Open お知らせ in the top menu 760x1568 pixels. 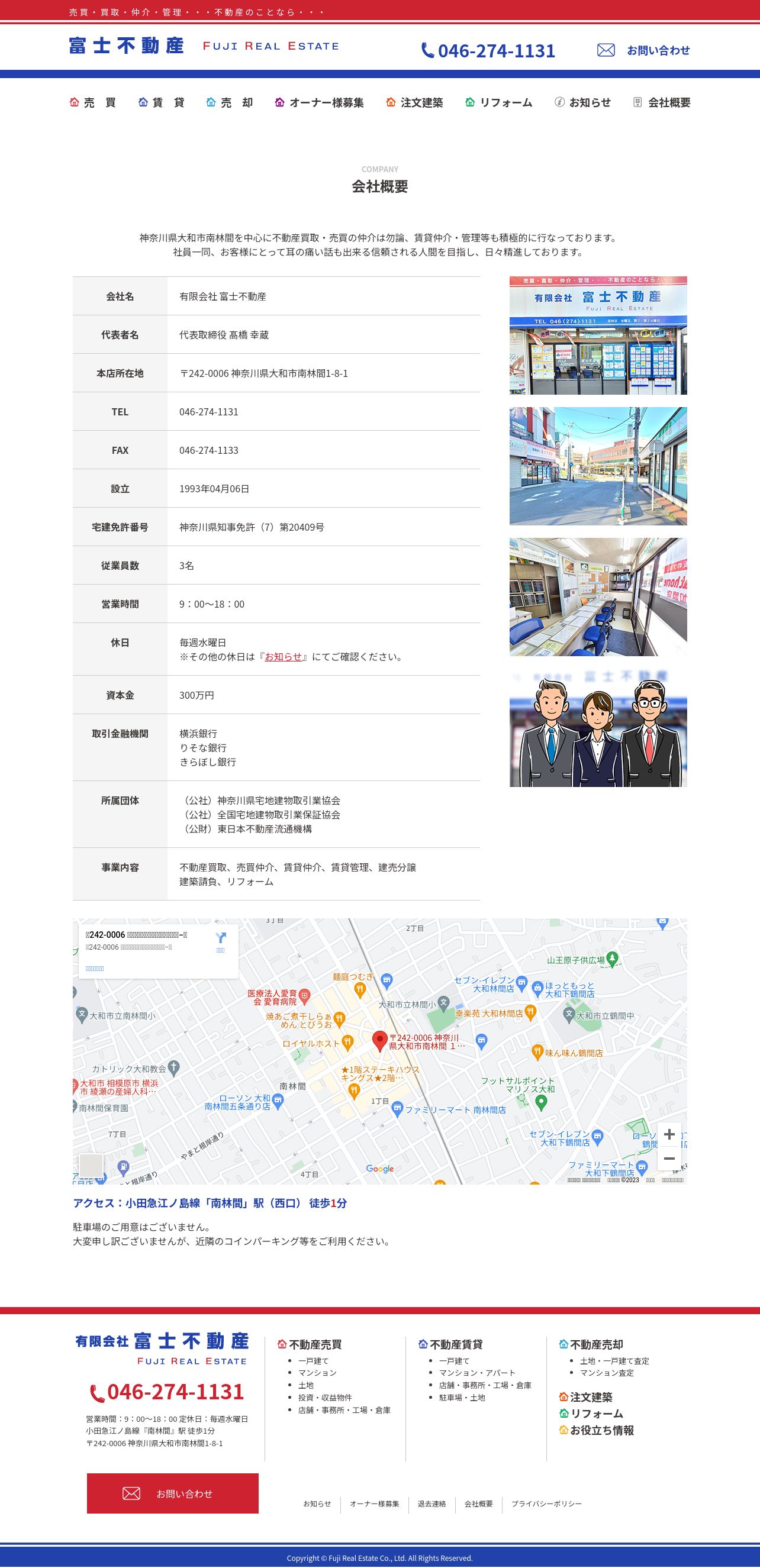583,102
